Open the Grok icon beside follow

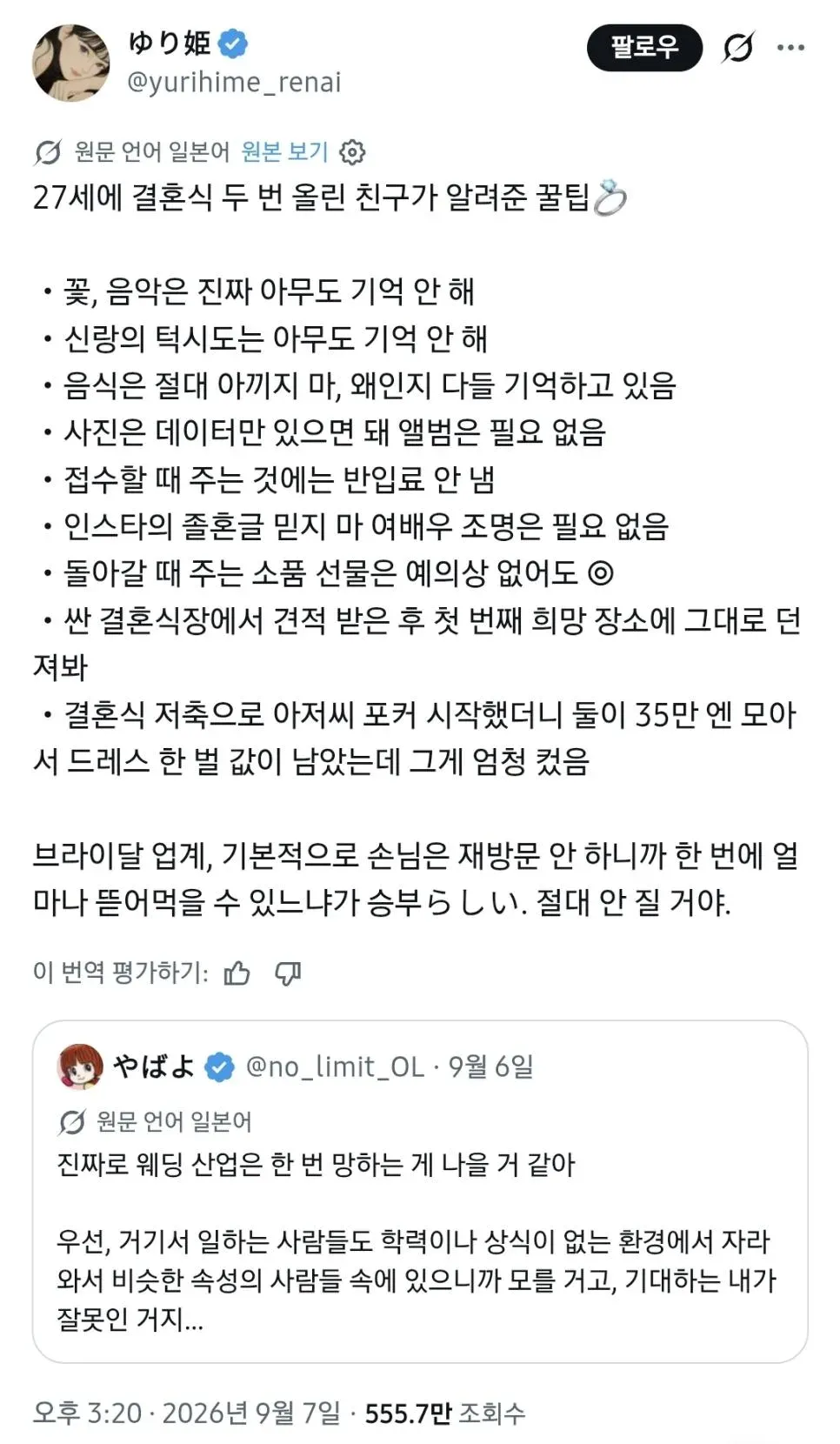click(738, 47)
